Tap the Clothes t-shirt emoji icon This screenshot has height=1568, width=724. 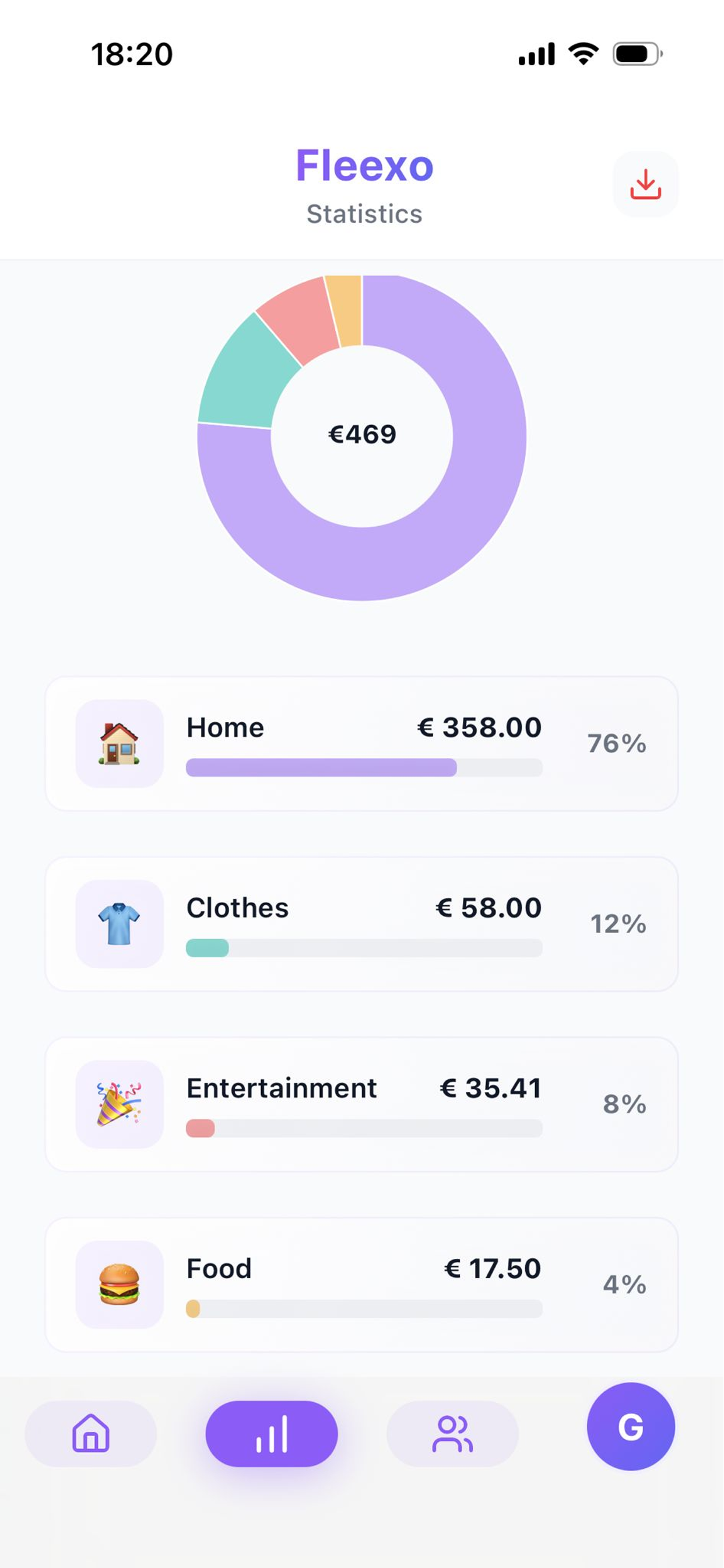[x=120, y=922]
